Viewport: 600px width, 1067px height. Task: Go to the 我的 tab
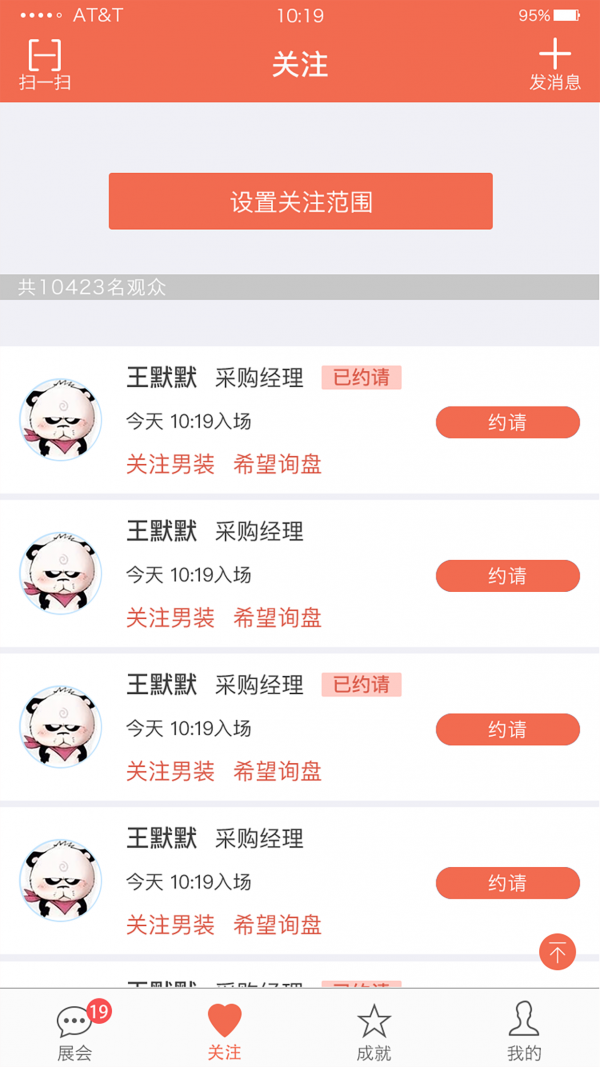pyautogui.click(x=524, y=1031)
